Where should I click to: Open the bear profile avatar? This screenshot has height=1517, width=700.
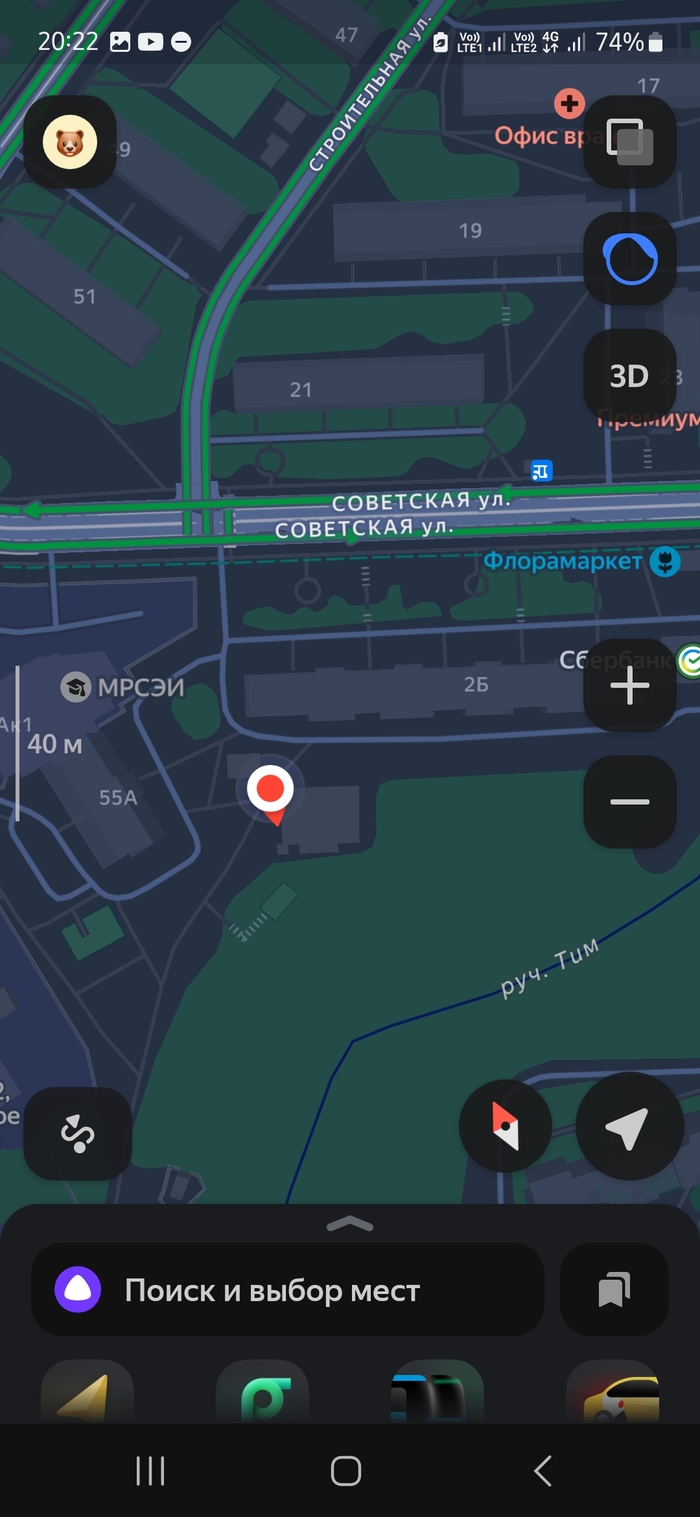pyautogui.click(x=70, y=142)
